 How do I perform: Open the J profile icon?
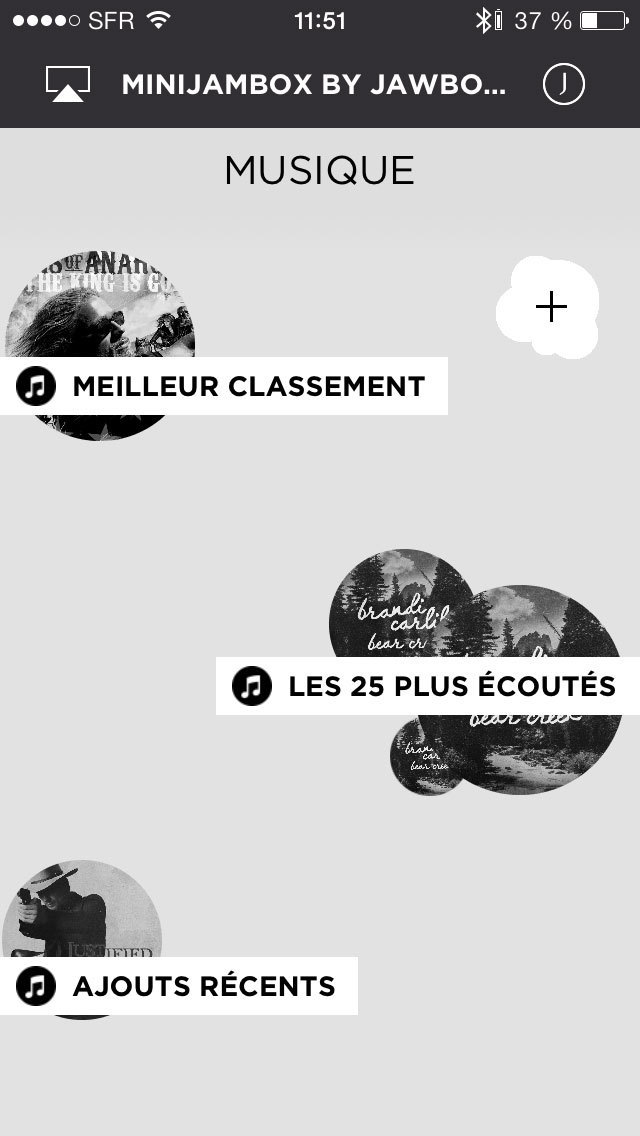(x=563, y=84)
